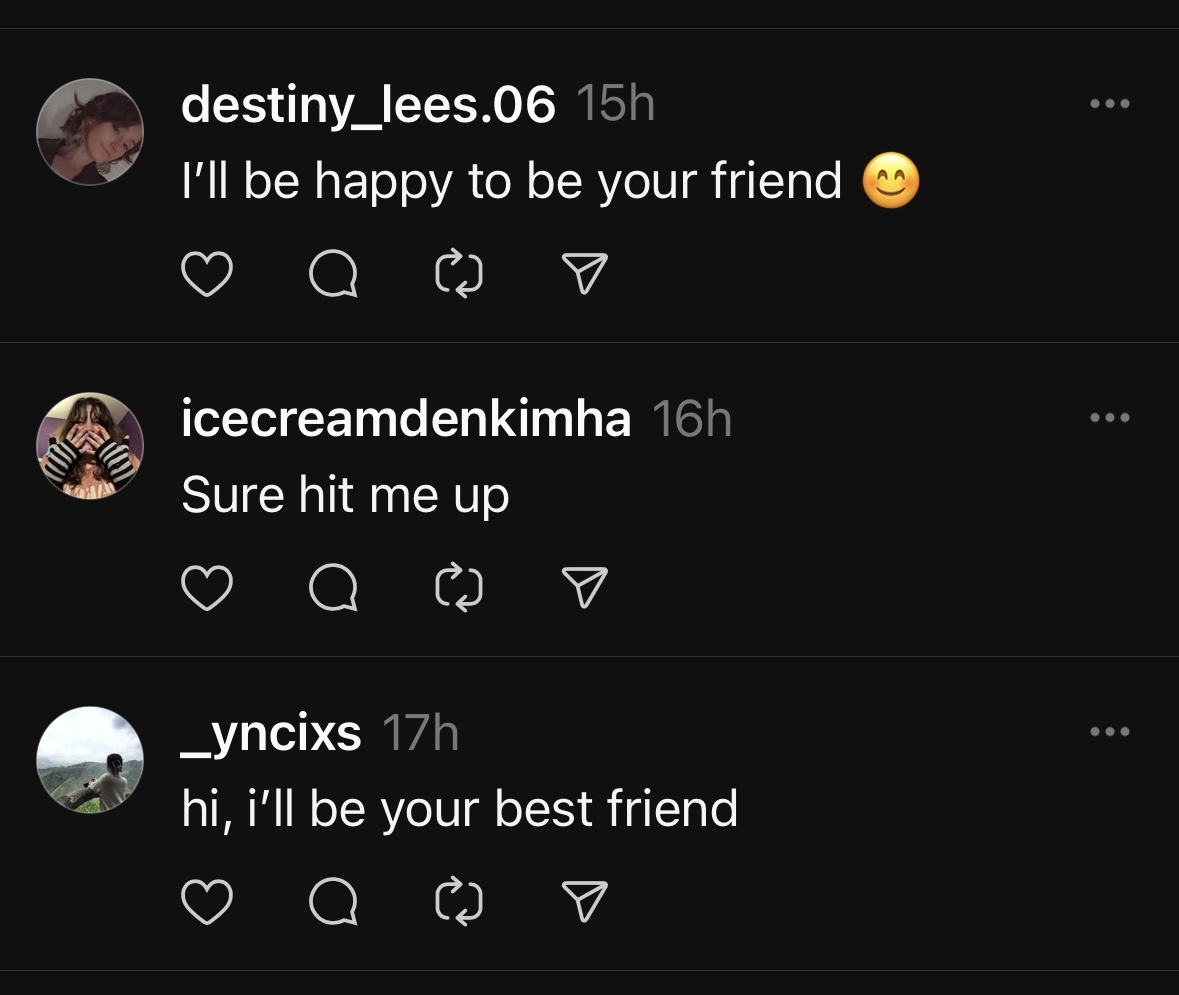Reply to _yncixs's comment

pos(333,901)
